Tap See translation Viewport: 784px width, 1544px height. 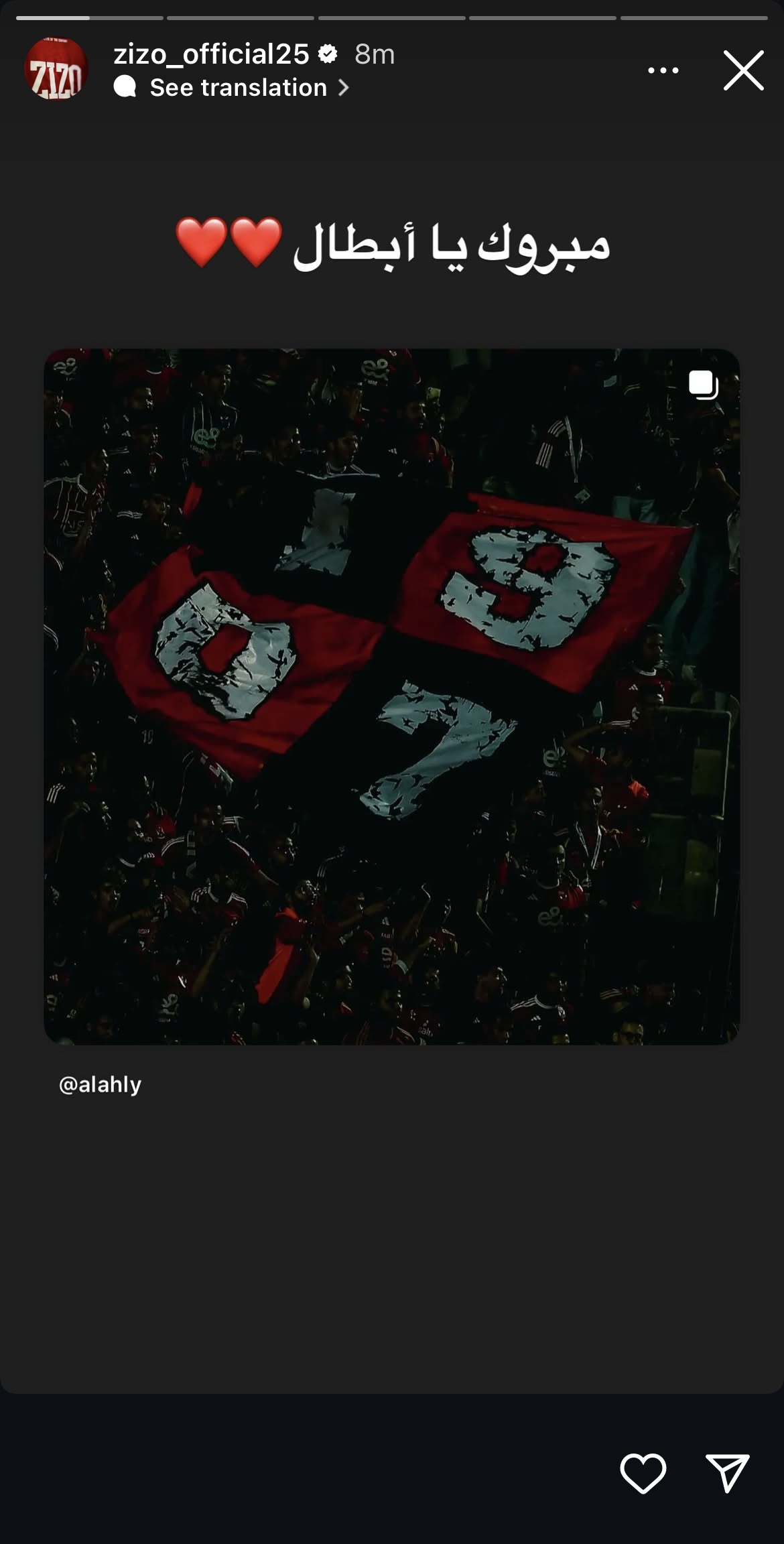click(238, 88)
